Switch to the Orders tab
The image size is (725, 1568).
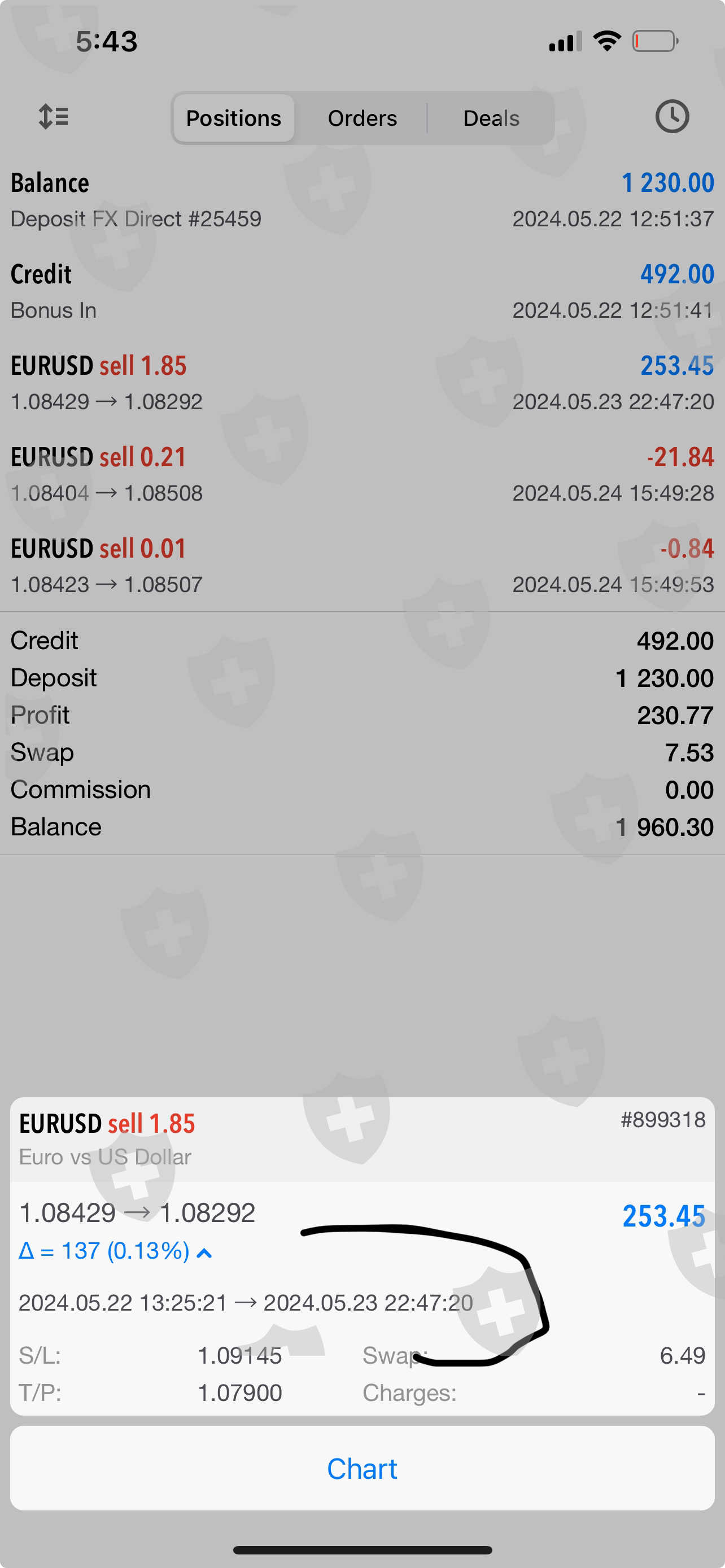coord(362,118)
